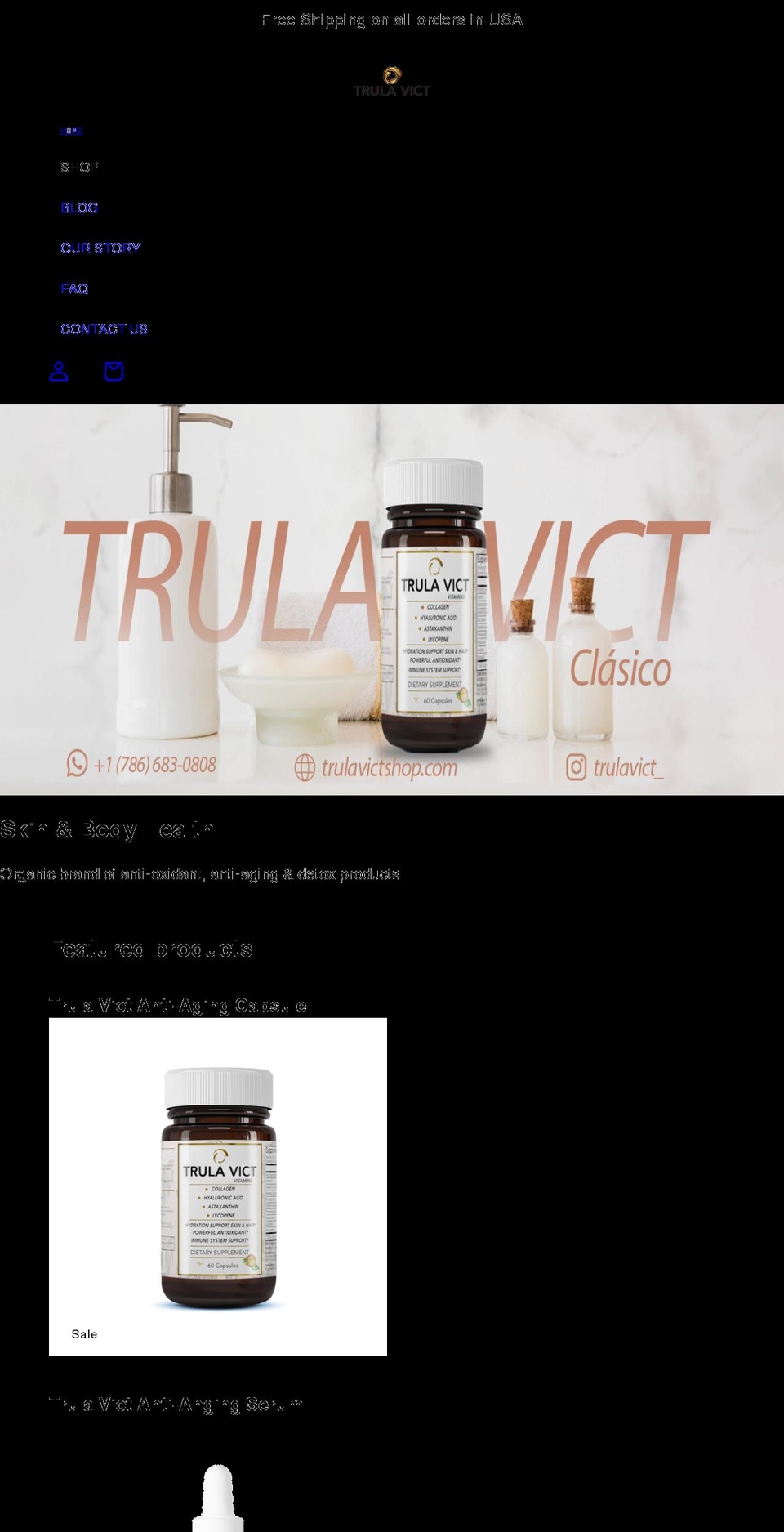Open the OUR STORY page
This screenshot has width=784, height=1532.
pyautogui.click(x=100, y=248)
